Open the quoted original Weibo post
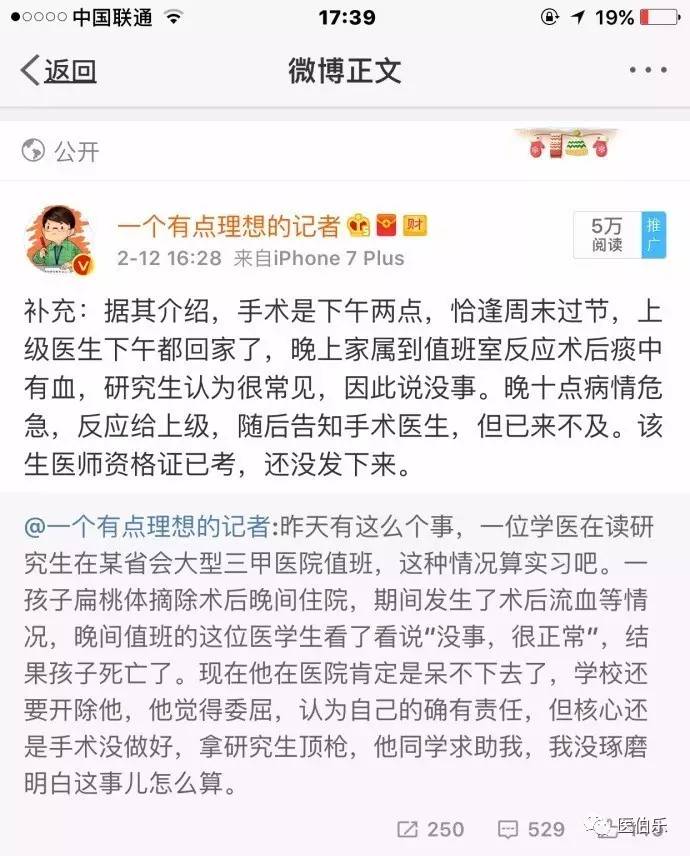The height and width of the screenshot is (856, 690). [345, 655]
